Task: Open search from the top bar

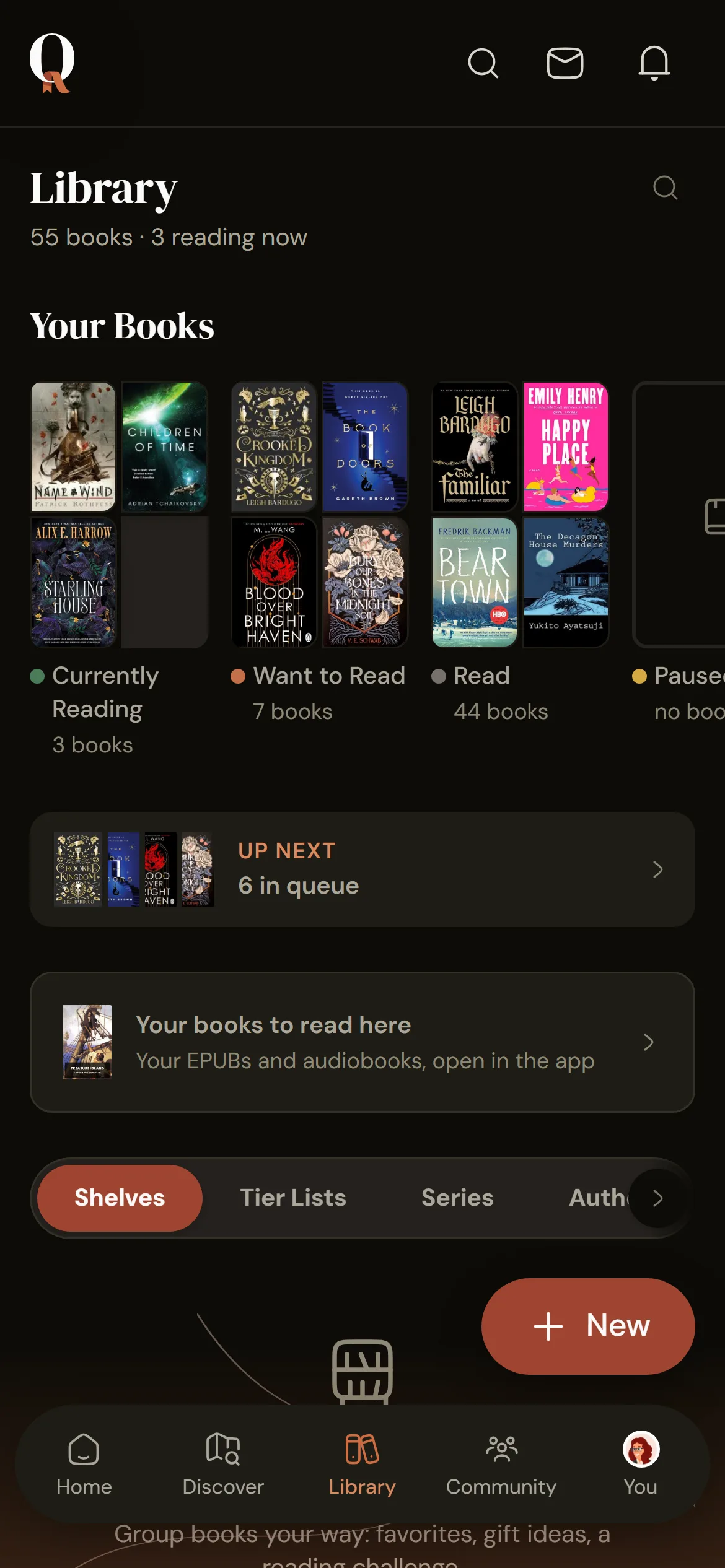Action: [x=483, y=63]
